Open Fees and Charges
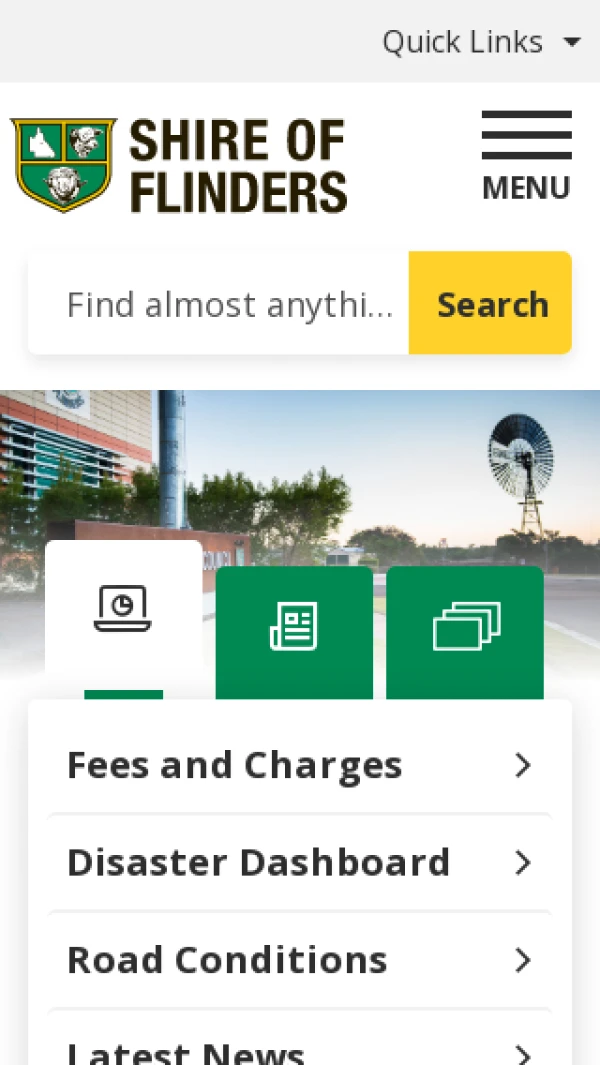The height and width of the screenshot is (1065, 600). point(300,766)
